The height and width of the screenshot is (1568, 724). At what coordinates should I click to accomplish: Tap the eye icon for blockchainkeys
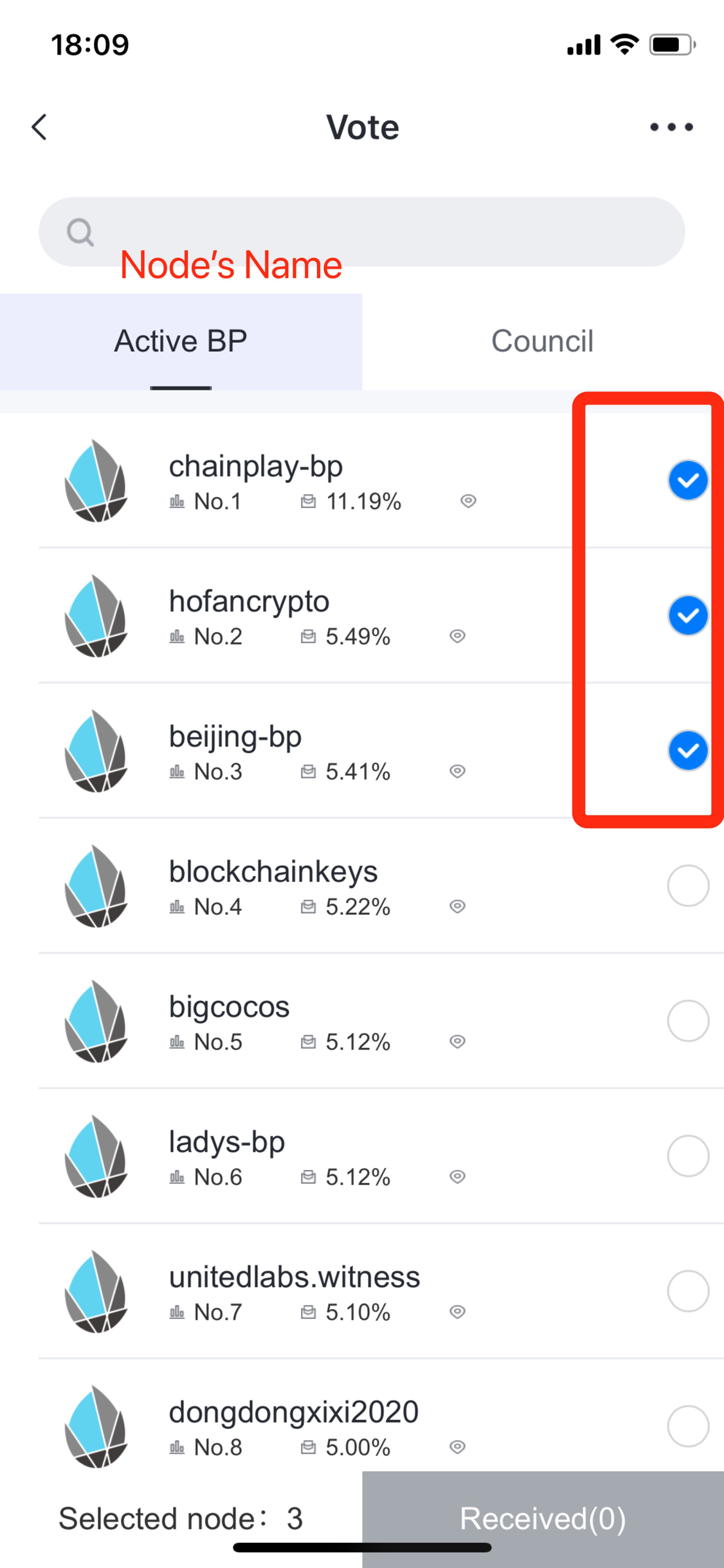(457, 907)
